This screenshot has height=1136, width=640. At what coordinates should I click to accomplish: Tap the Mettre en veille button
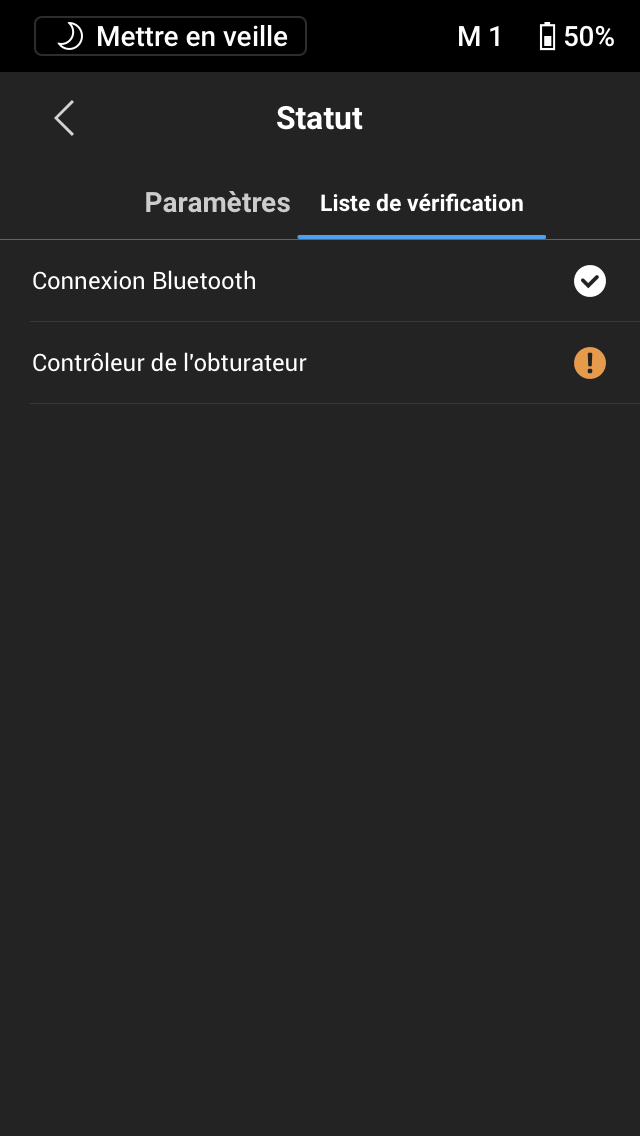coord(170,36)
